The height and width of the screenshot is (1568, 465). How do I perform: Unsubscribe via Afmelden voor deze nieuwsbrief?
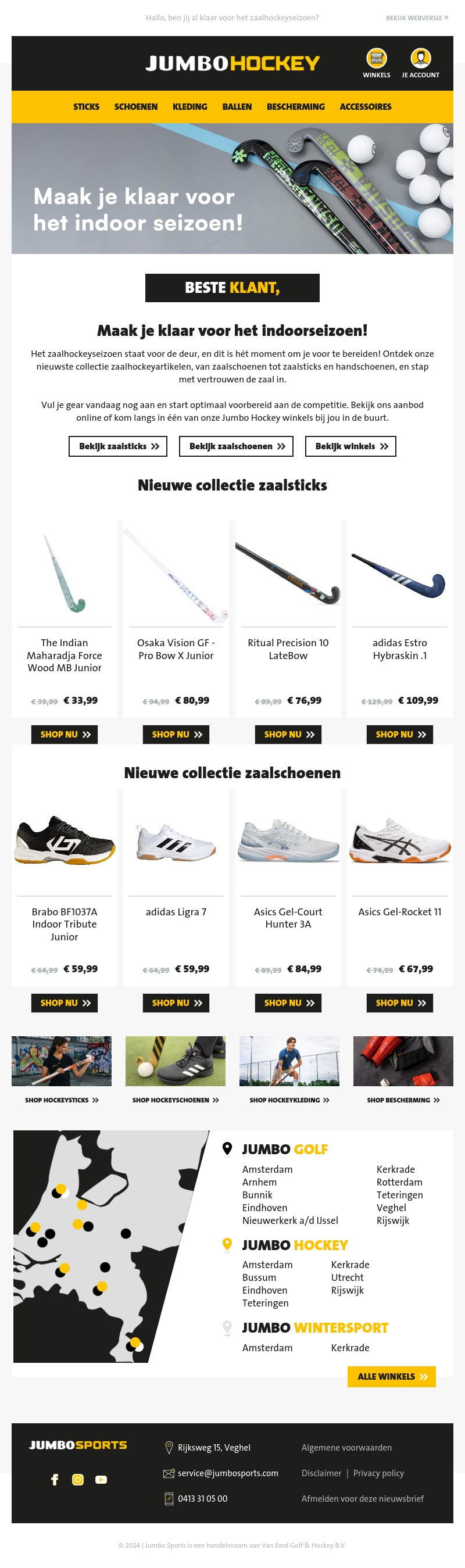[x=363, y=1499]
